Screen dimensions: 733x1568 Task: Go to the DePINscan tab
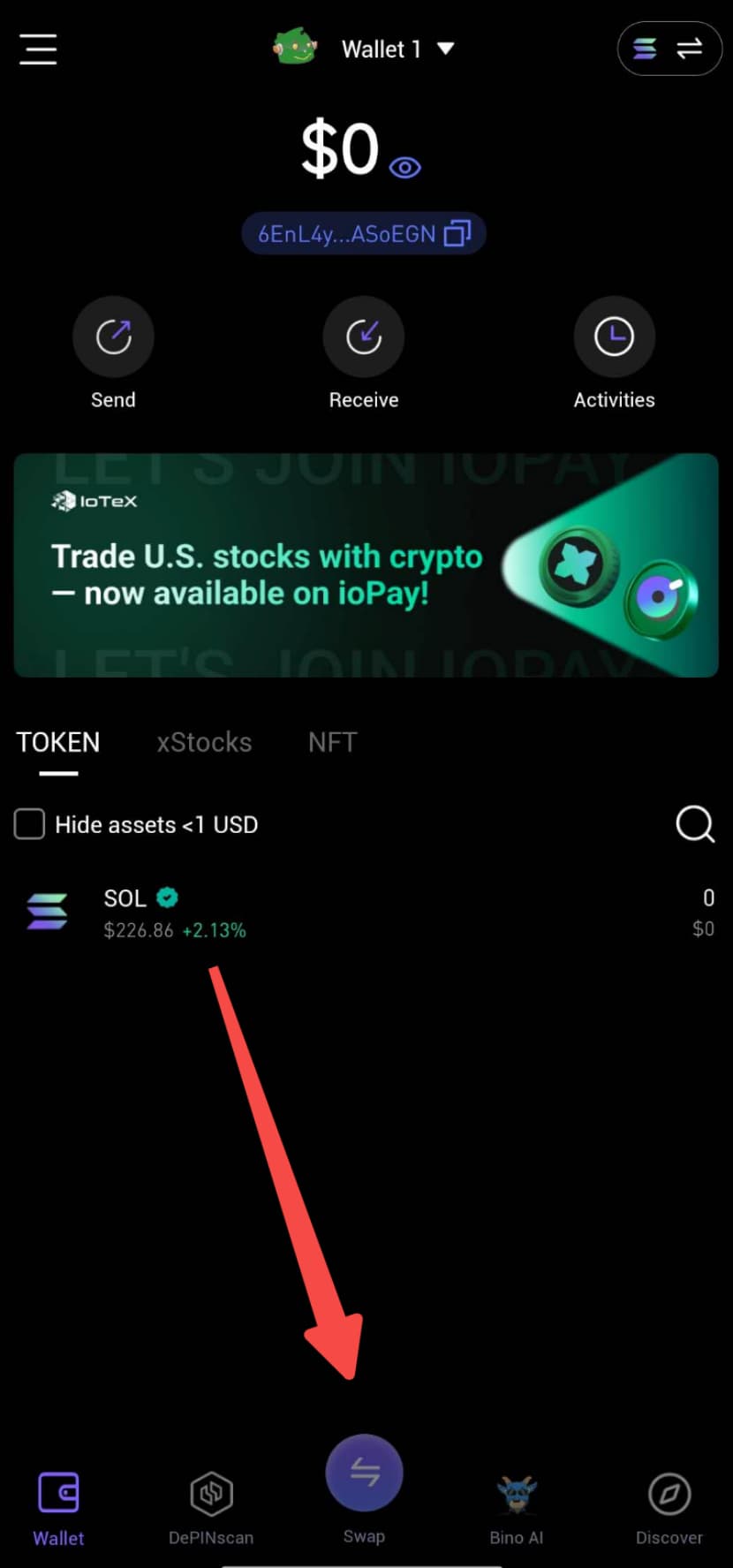(211, 1506)
